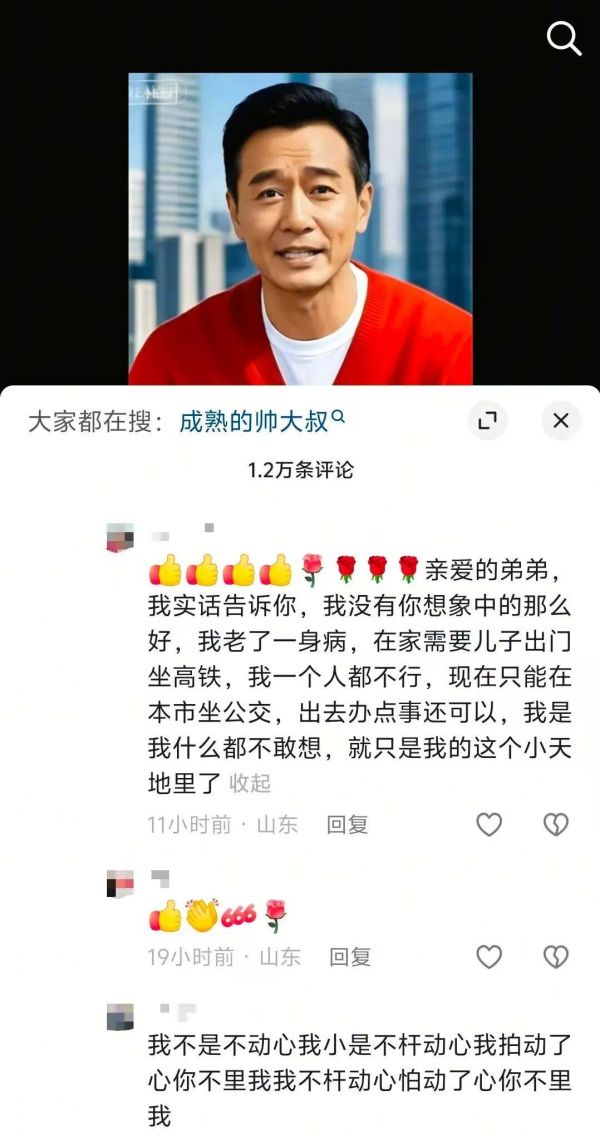Open search from the top magnifier icon
Viewport: 600px width, 1135px height.
click(564, 39)
